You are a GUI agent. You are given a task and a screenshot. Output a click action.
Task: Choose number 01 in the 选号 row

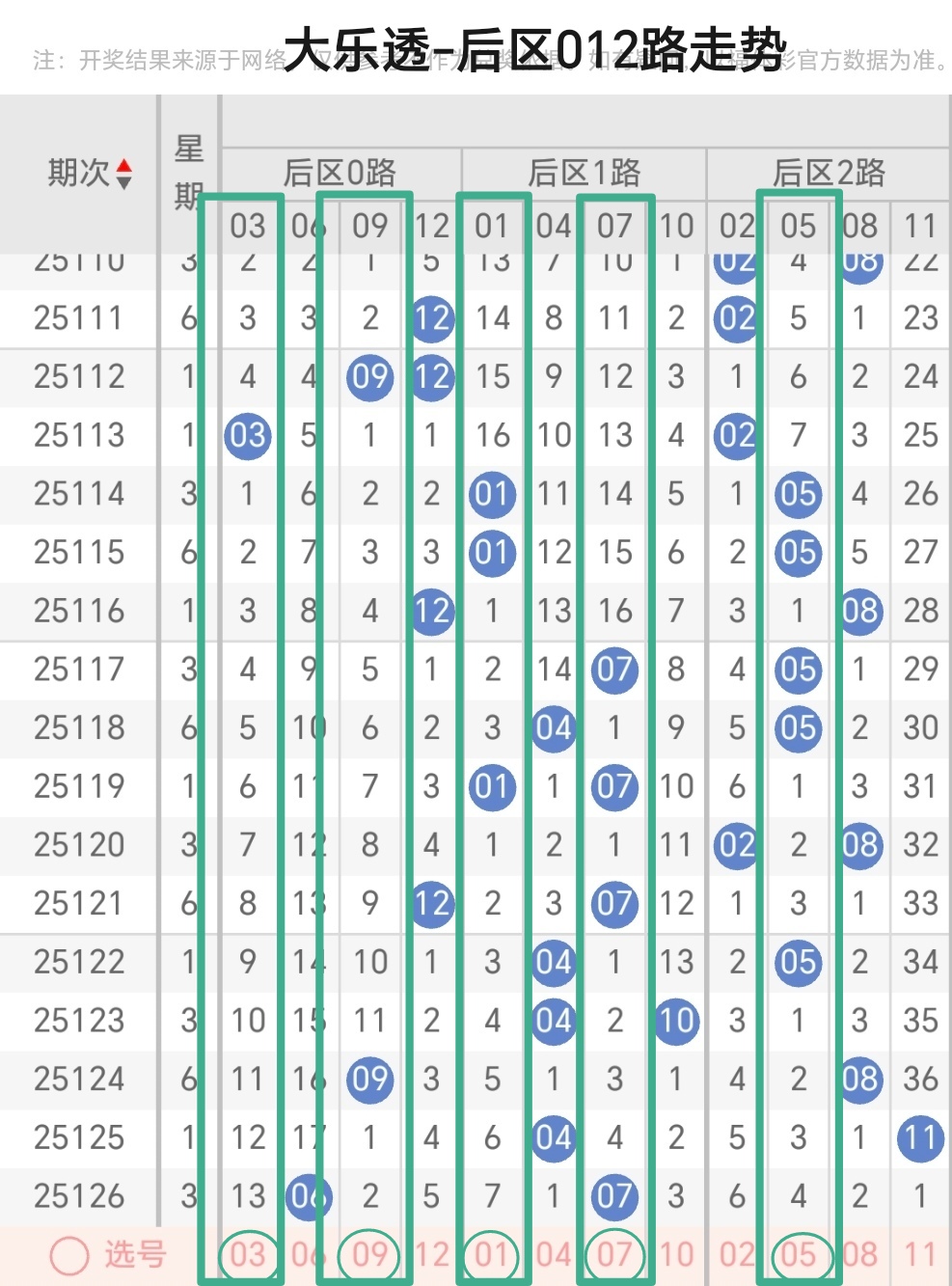pyautogui.click(x=492, y=1254)
